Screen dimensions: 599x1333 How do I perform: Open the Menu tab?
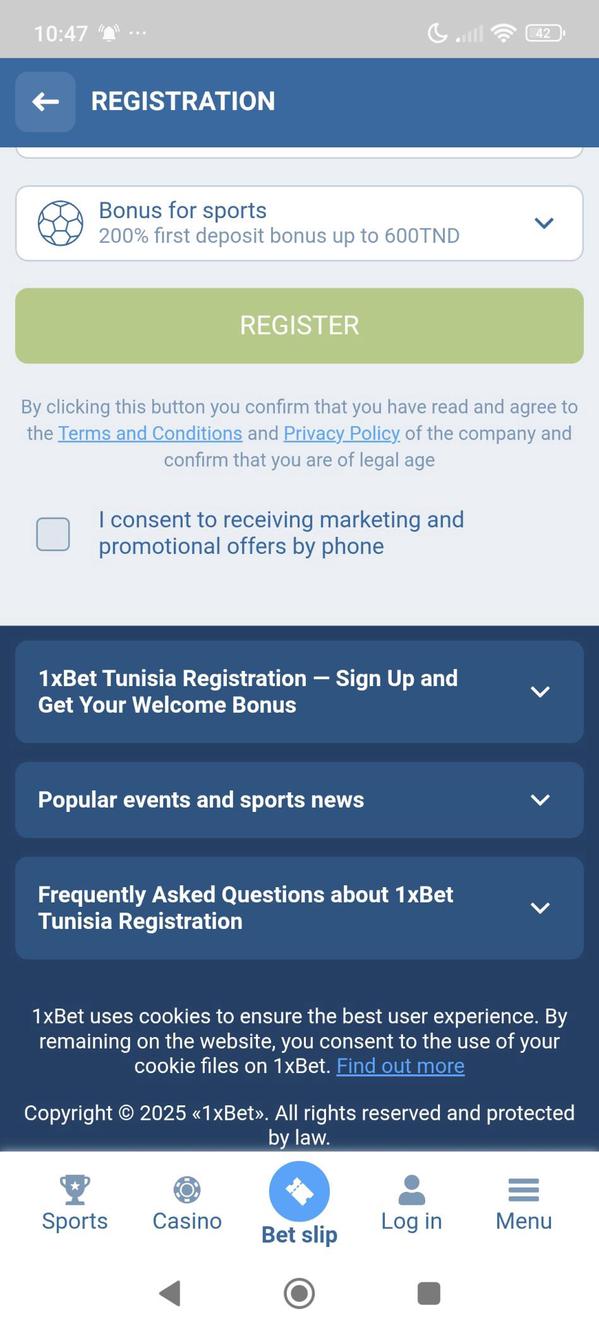pyautogui.click(x=524, y=1204)
